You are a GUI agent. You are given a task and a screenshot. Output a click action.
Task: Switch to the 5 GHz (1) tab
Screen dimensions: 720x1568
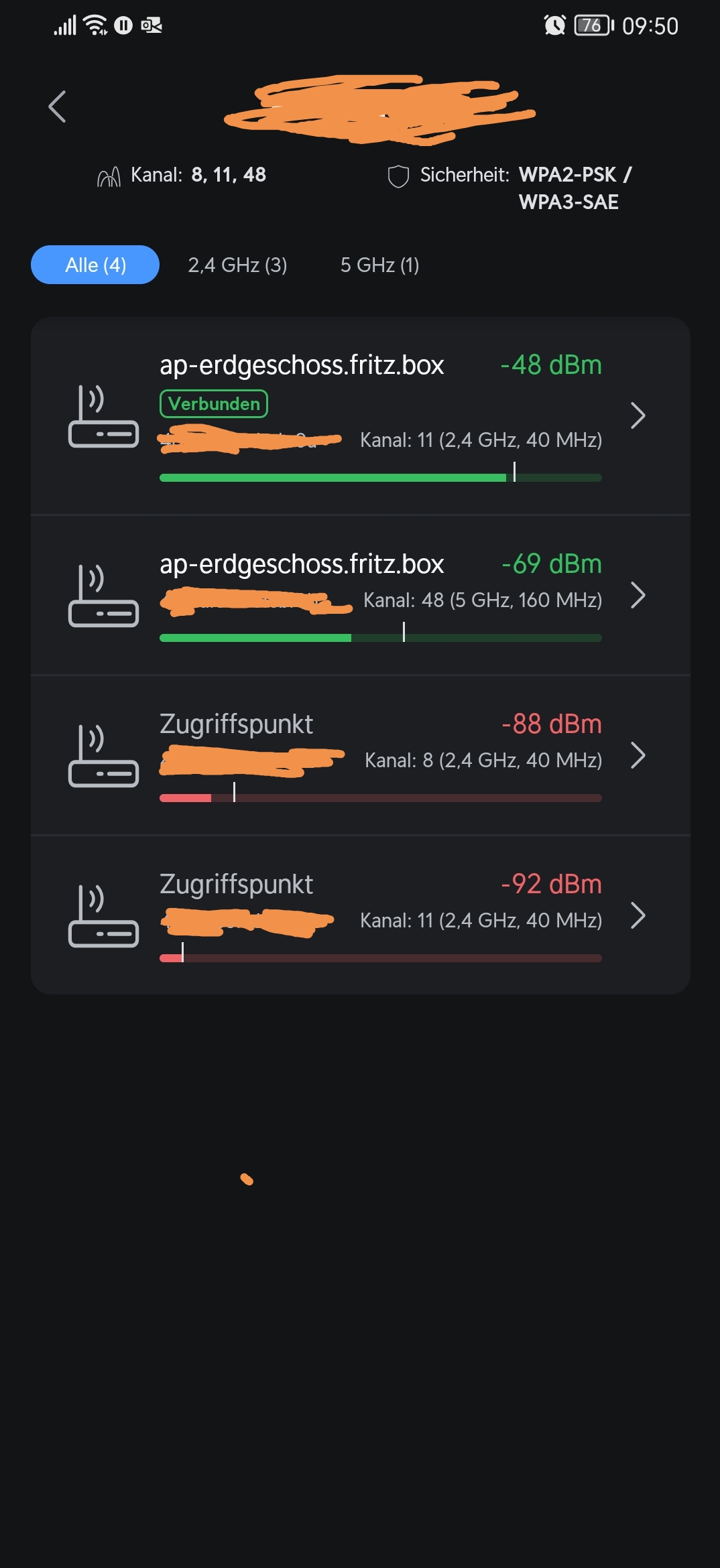pos(379,265)
